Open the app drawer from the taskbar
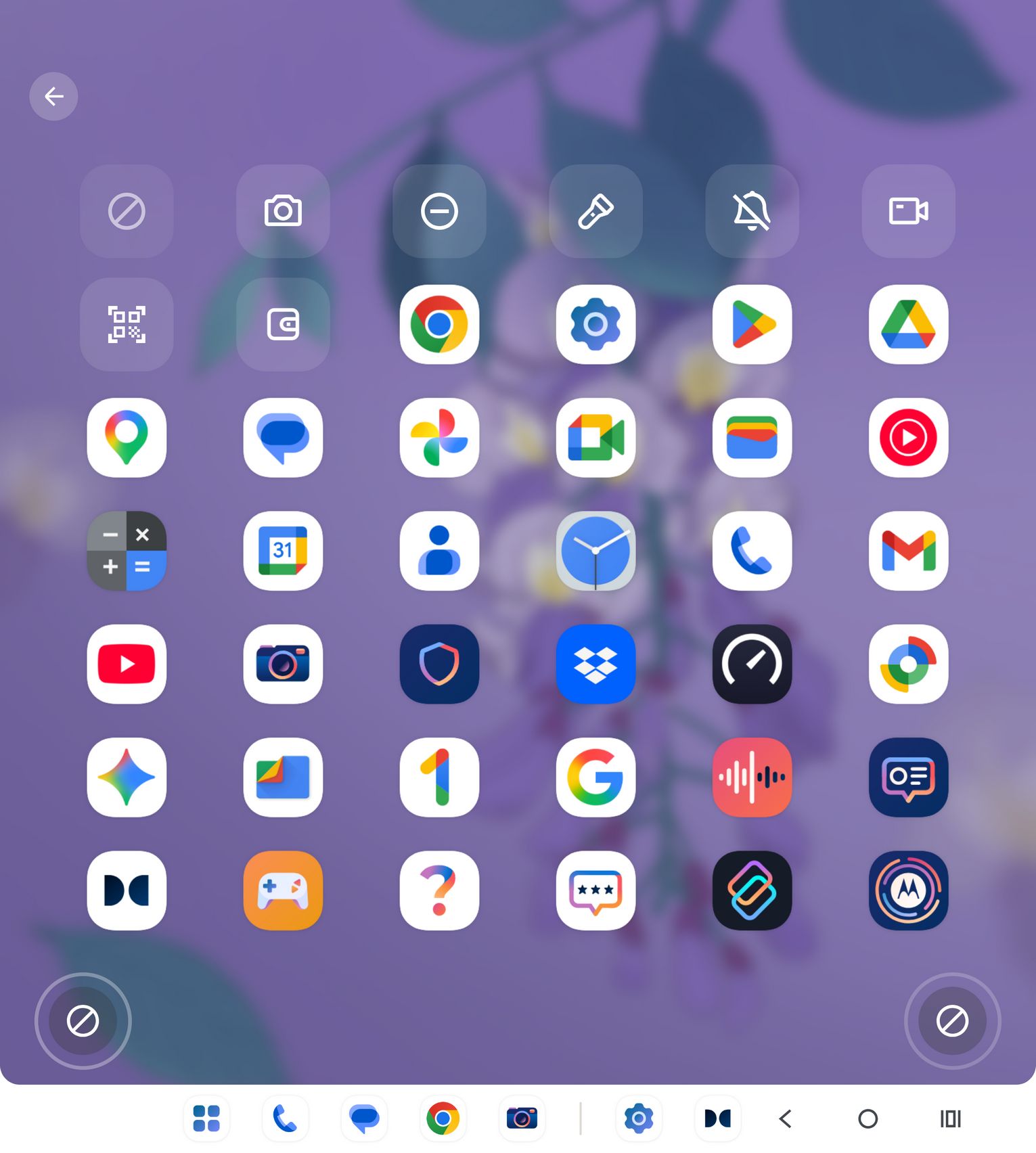The width and height of the screenshot is (1036, 1153). pyautogui.click(x=206, y=1118)
